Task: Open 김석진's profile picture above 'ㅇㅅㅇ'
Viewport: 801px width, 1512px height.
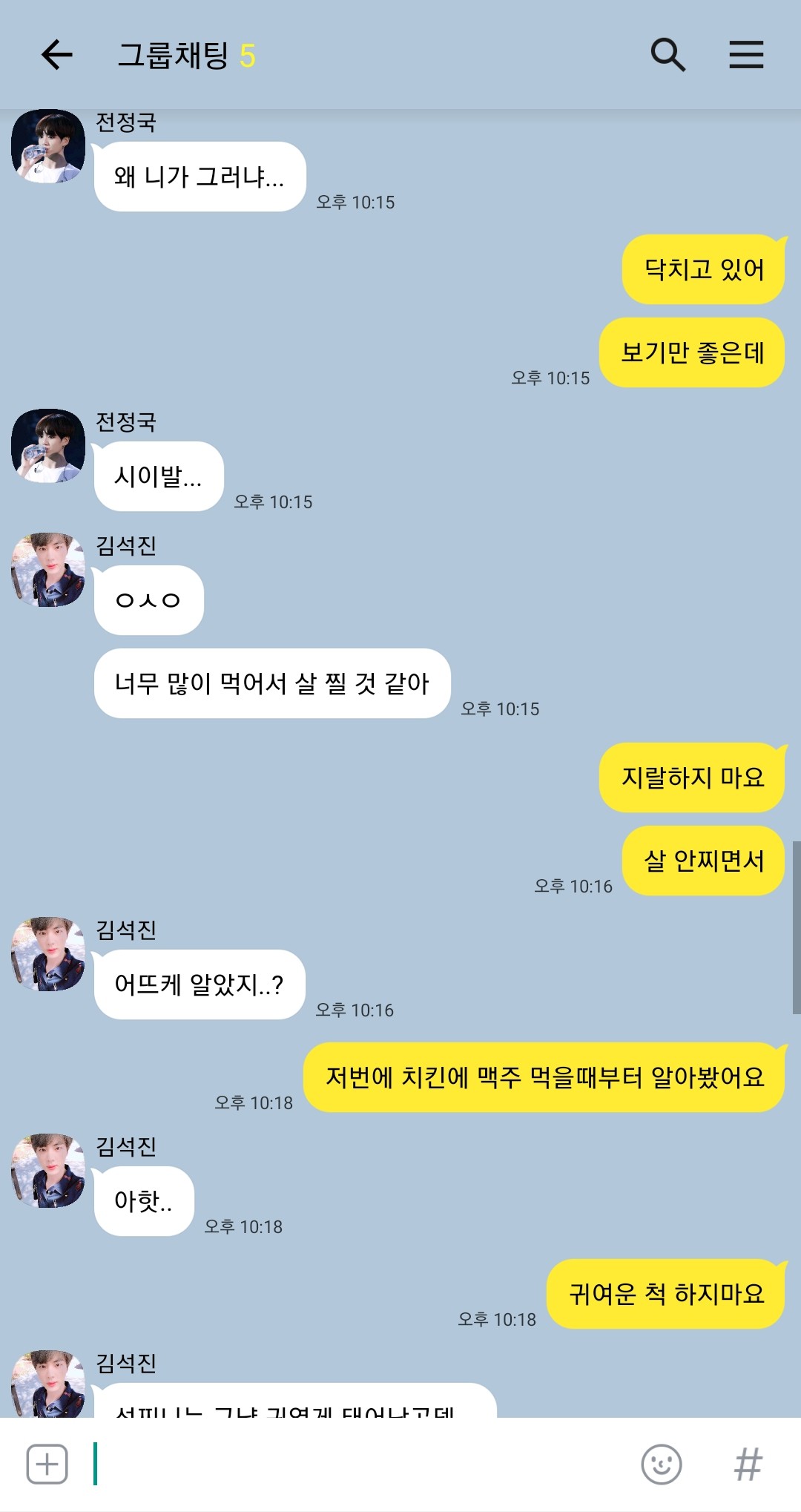Action: (x=48, y=570)
